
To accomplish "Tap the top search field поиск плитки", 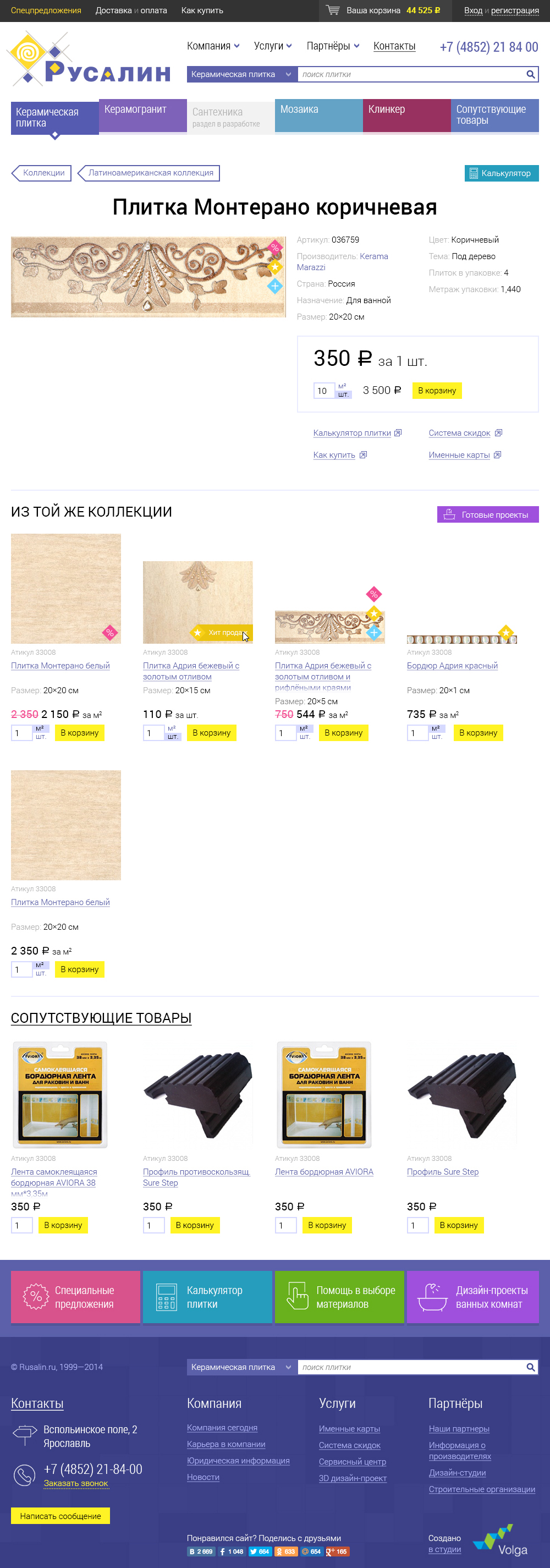I will [411, 74].
